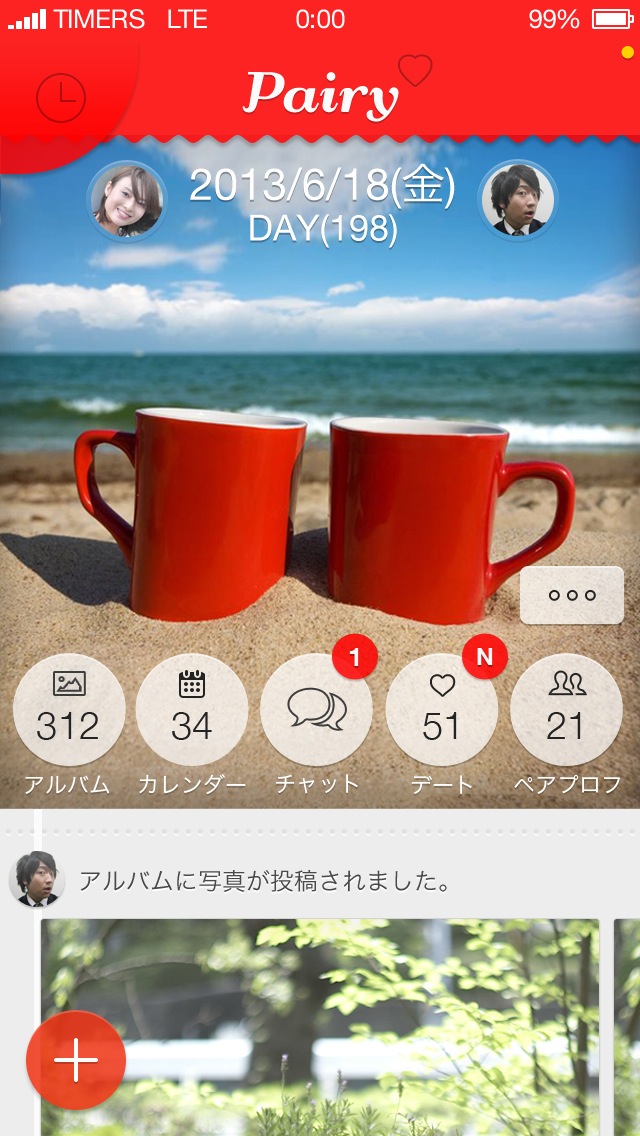
Task: Open the デート date section
Action: tap(441, 710)
